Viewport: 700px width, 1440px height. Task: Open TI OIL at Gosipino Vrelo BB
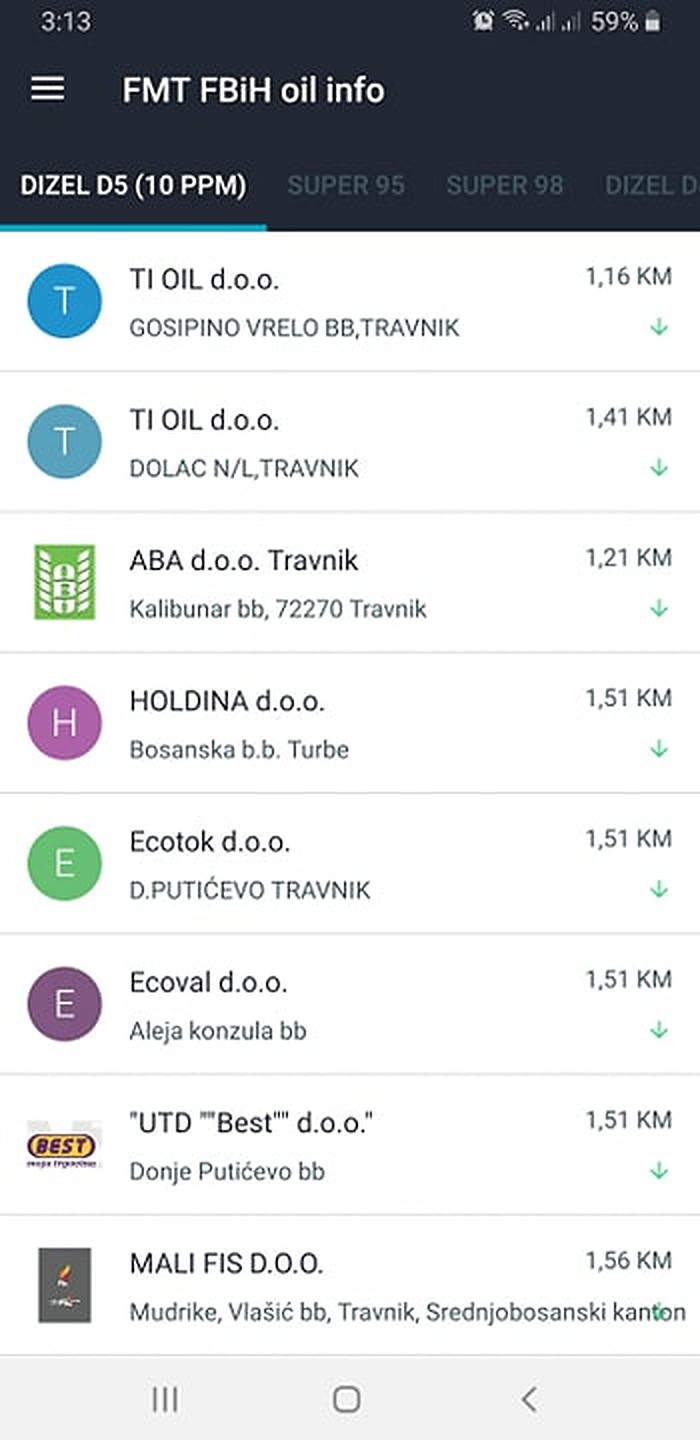point(350,301)
